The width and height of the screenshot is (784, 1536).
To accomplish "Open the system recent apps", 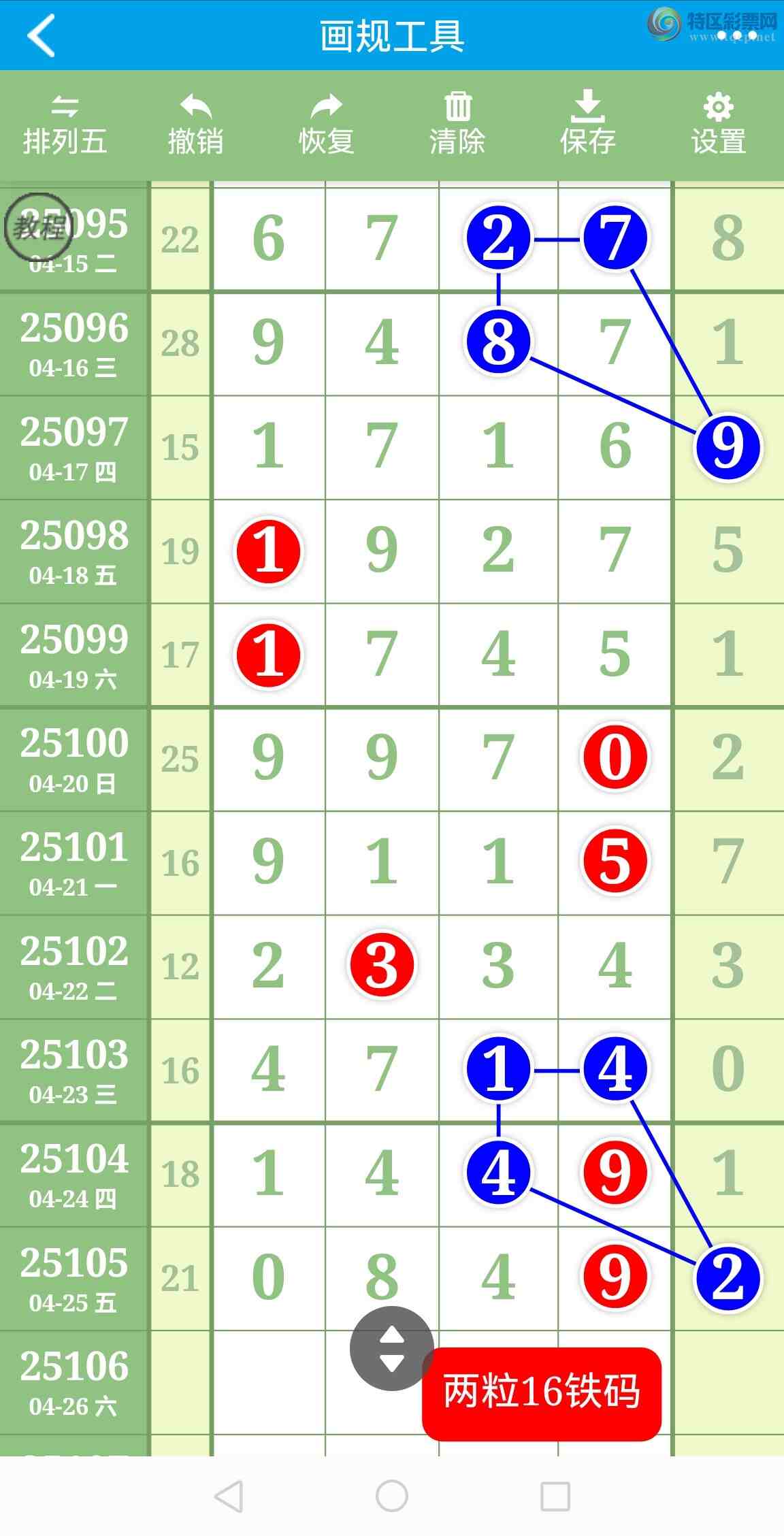I will (555, 1495).
